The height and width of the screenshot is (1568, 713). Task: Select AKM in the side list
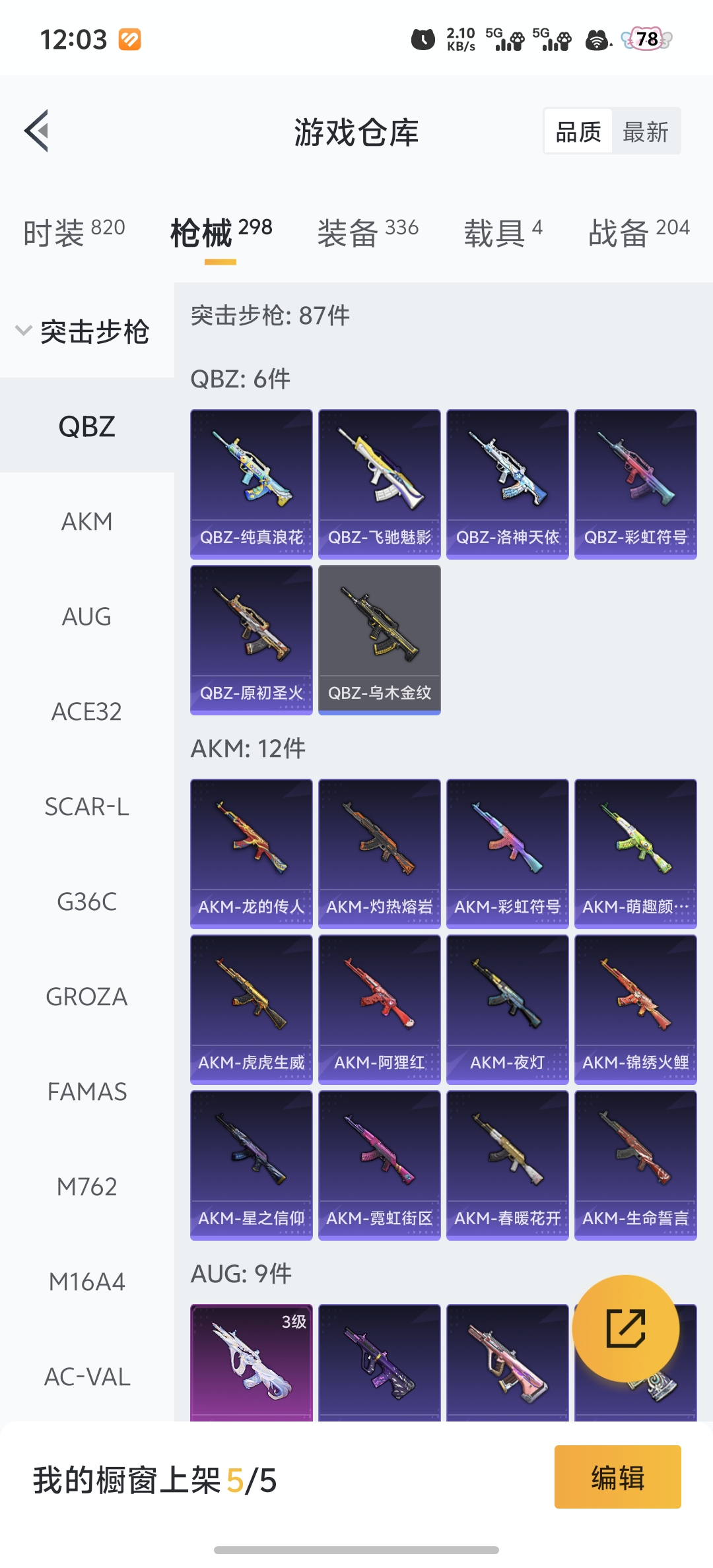pyautogui.click(x=86, y=521)
